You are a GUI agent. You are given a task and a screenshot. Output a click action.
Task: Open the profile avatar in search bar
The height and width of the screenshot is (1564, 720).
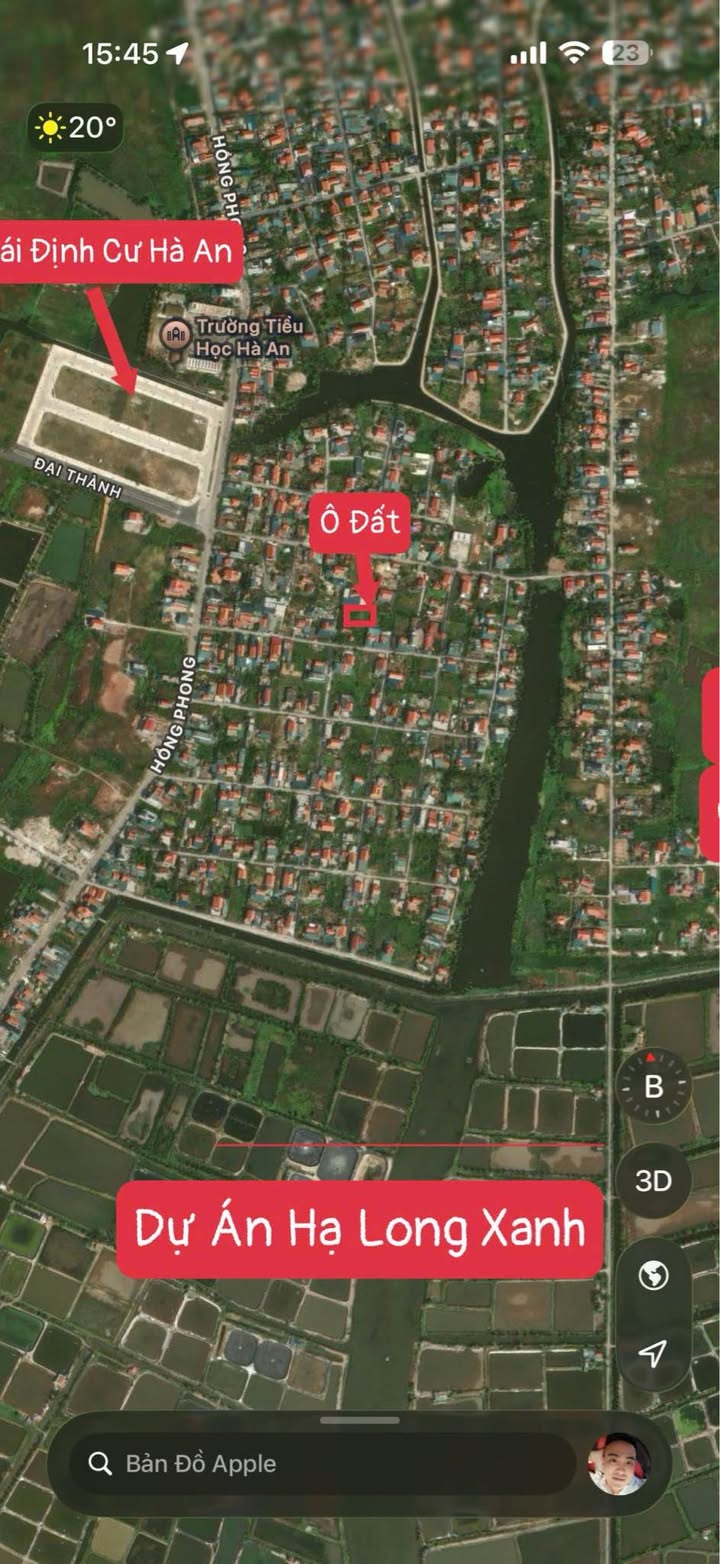[x=618, y=1464]
